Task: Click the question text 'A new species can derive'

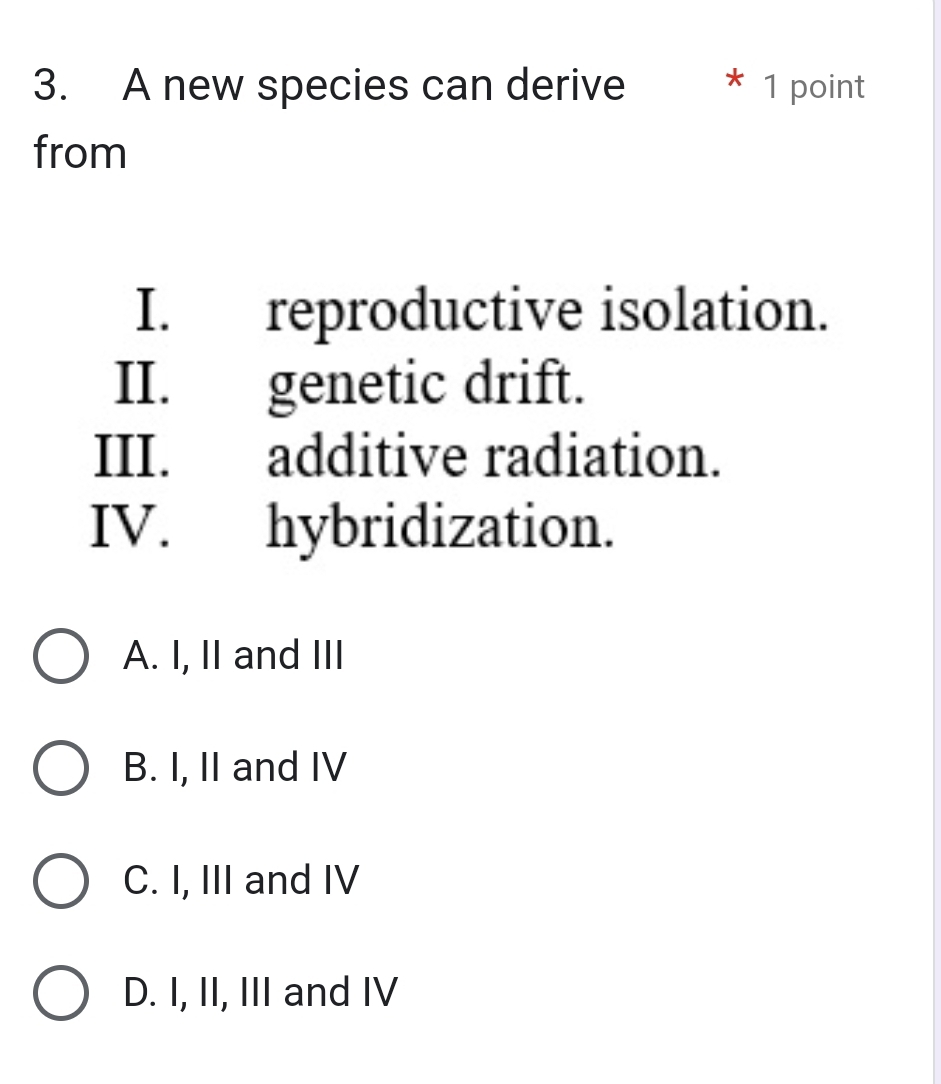Action: (372, 85)
